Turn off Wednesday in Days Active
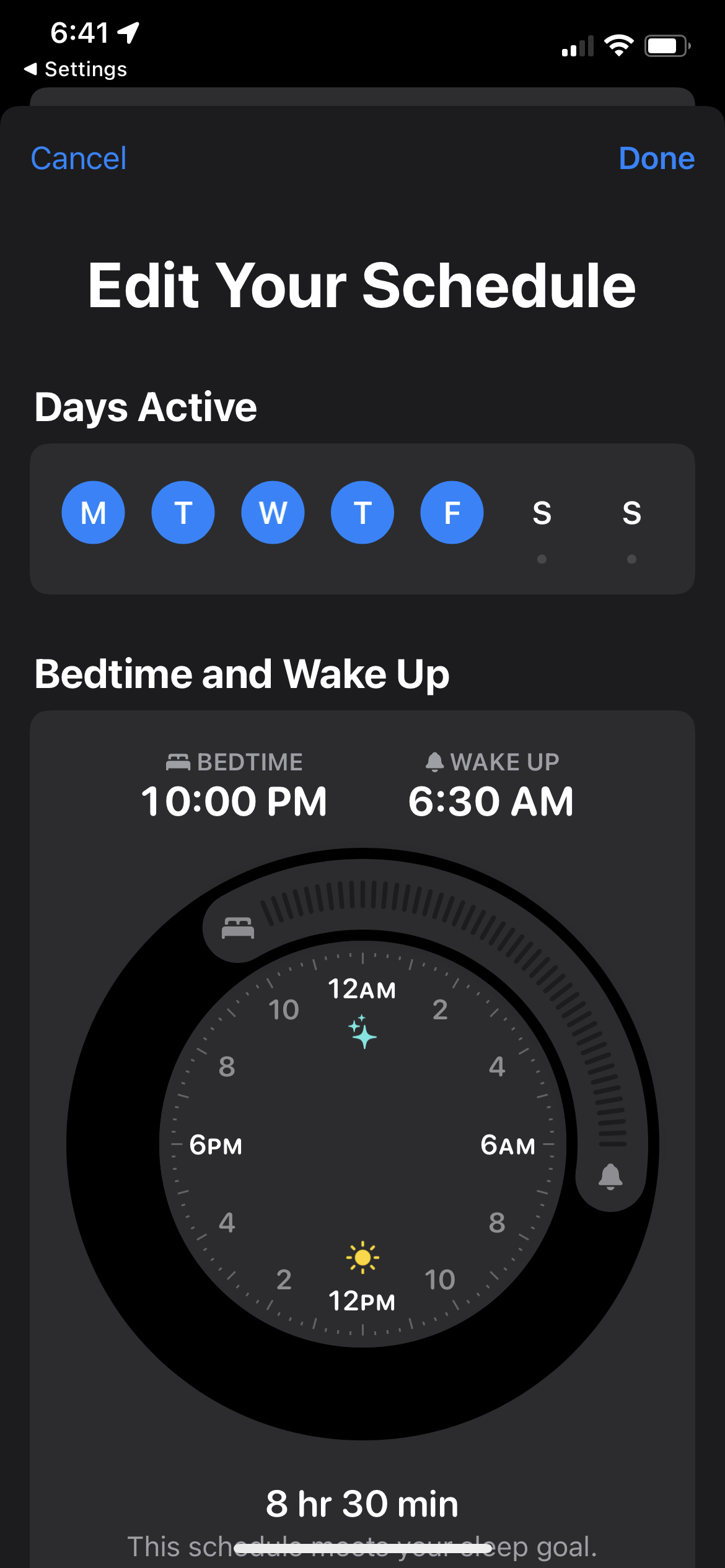The width and height of the screenshot is (725, 1568). [273, 513]
